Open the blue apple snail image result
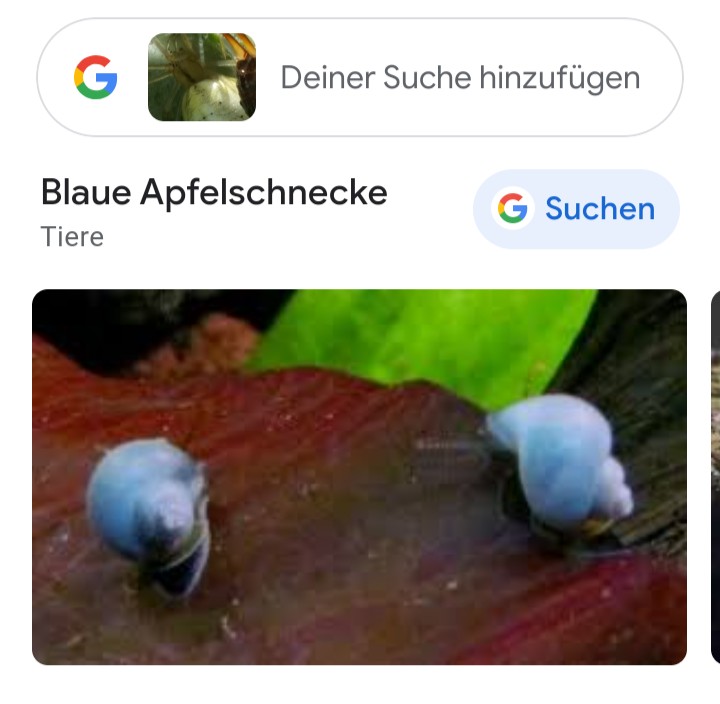 (x=359, y=477)
